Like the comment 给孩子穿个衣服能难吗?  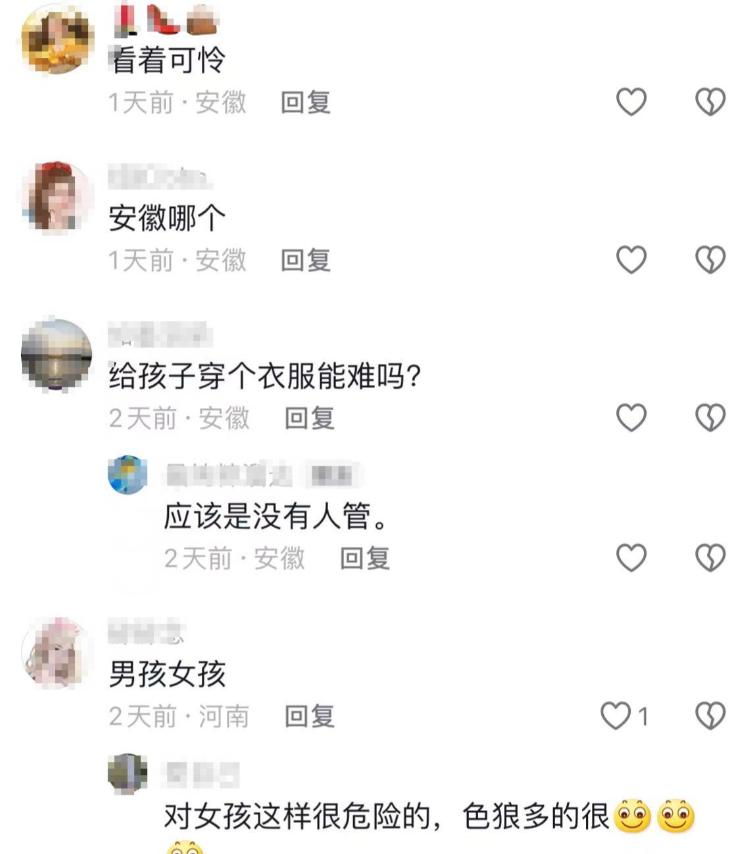coord(631,418)
